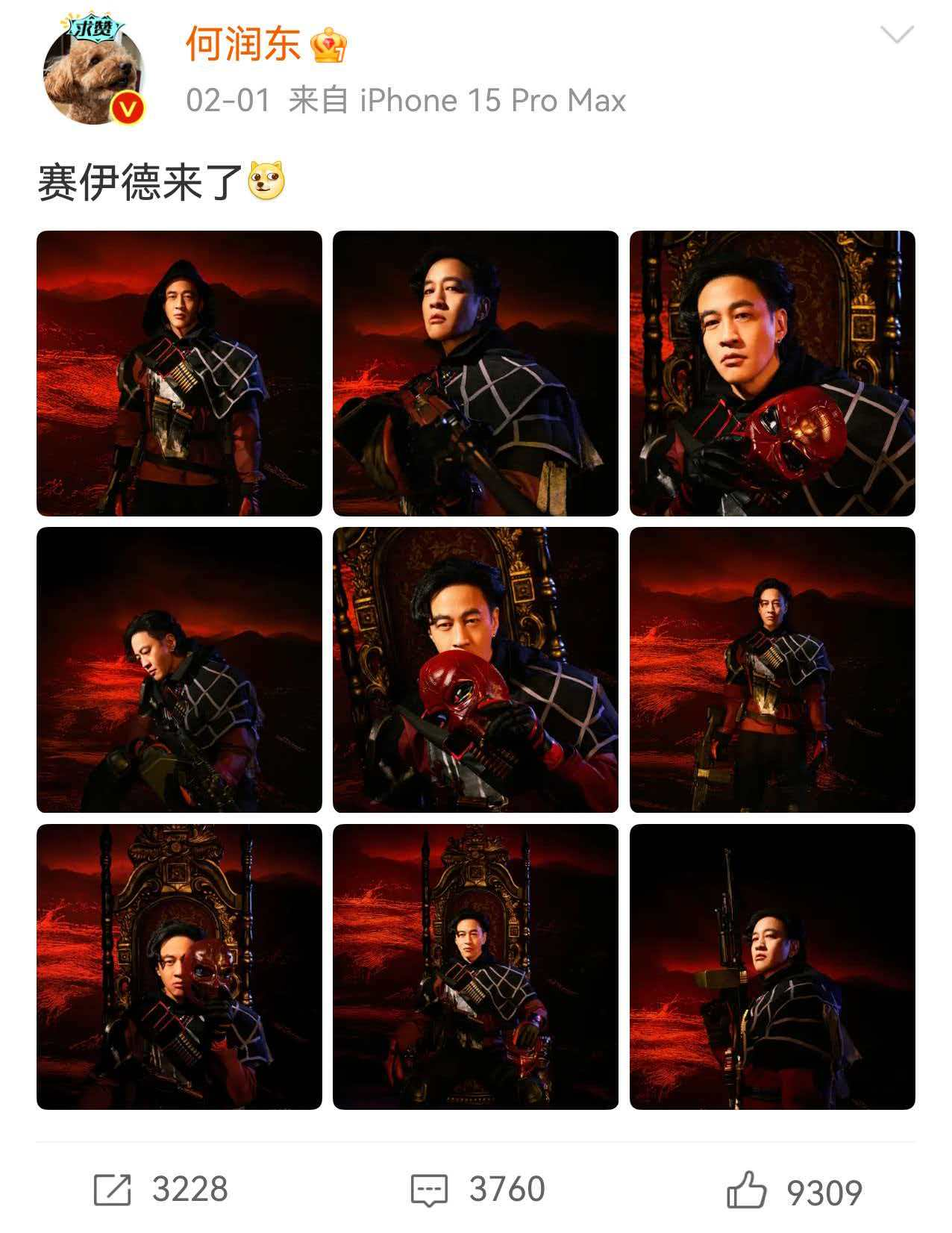Like the post with 9309 likes

click(x=795, y=1190)
